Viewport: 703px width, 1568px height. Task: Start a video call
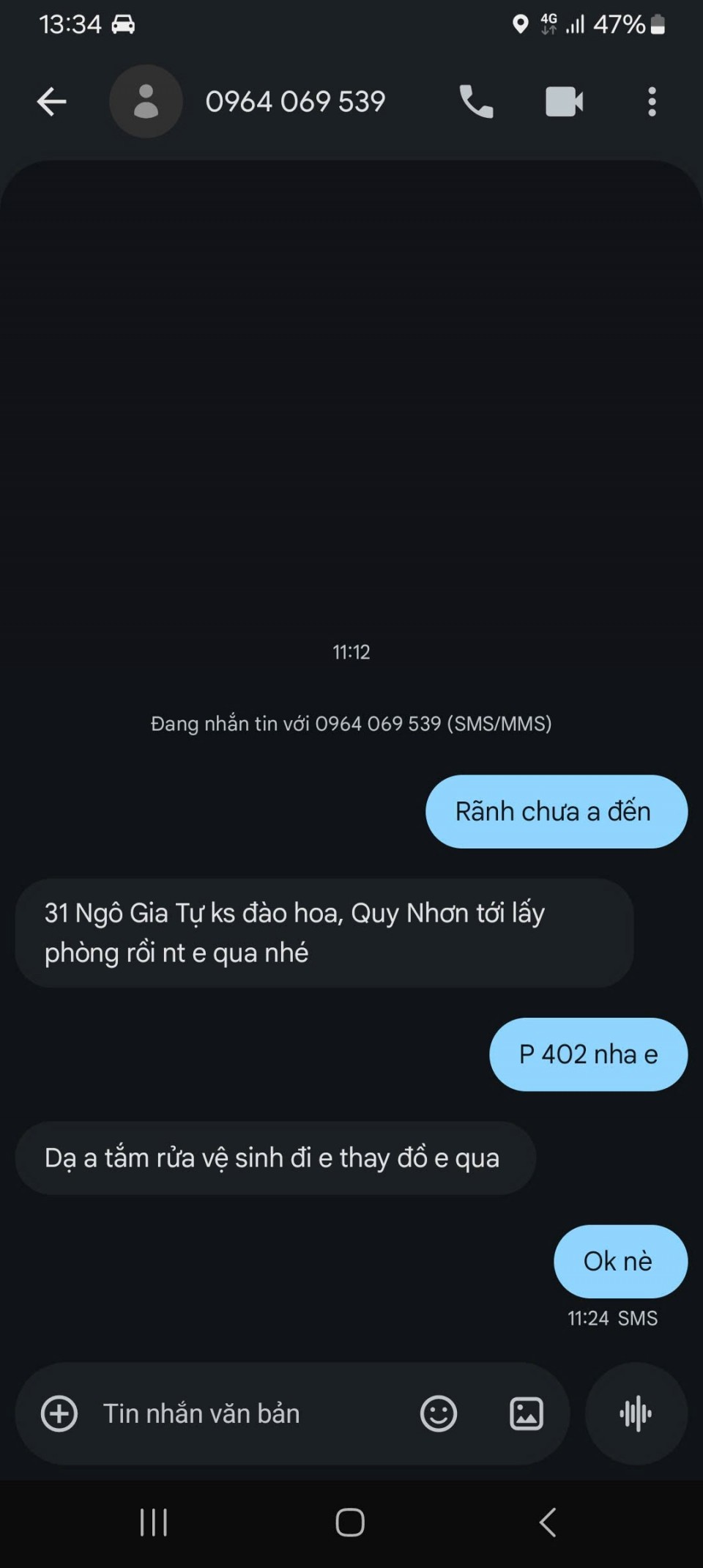pos(564,102)
